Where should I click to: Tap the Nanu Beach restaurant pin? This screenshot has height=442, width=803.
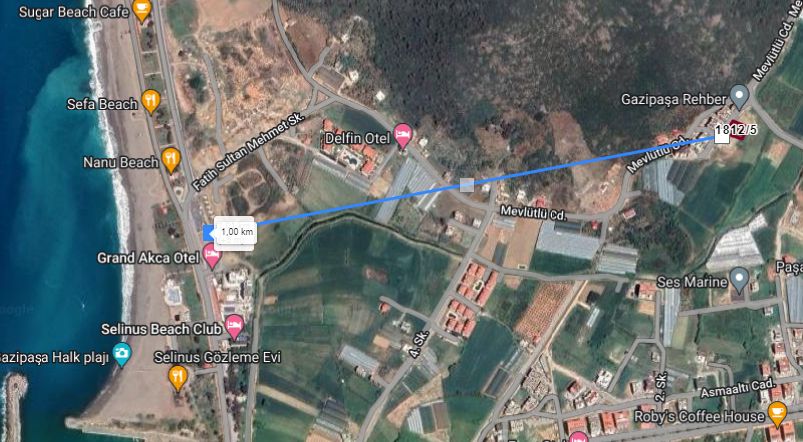[x=171, y=158]
